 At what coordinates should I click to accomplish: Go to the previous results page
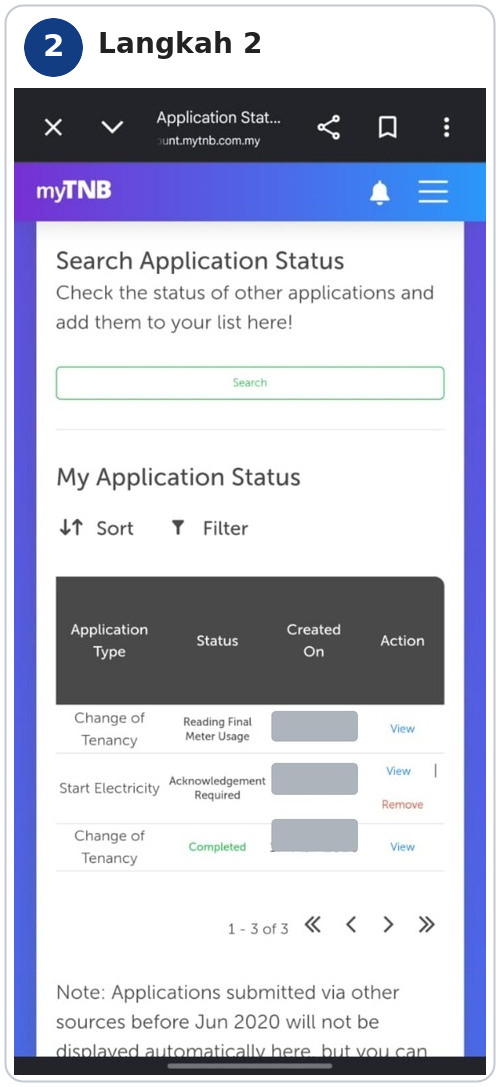(351, 924)
